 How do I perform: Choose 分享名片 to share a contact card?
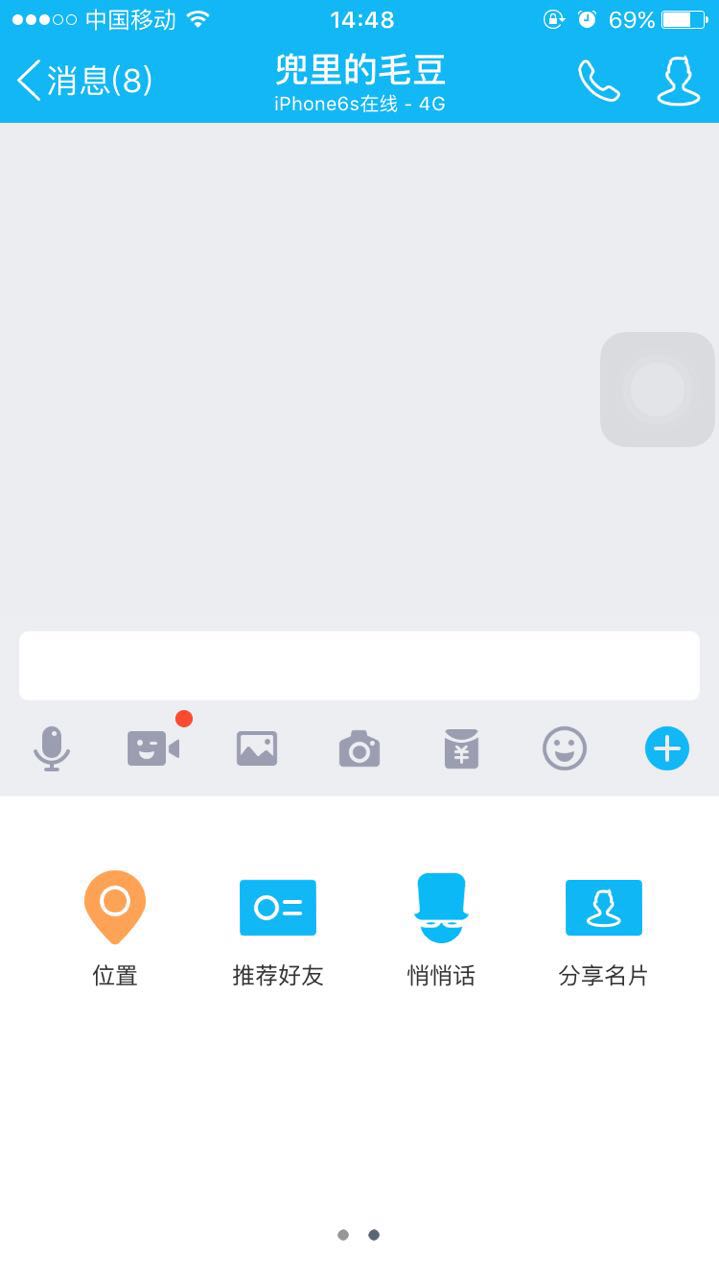[x=603, y=930]
